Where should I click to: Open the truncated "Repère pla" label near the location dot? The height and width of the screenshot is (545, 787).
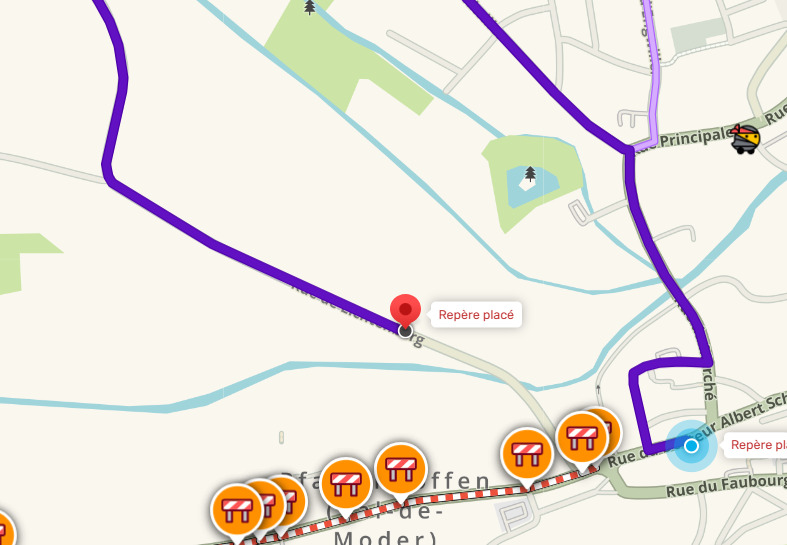757,445
